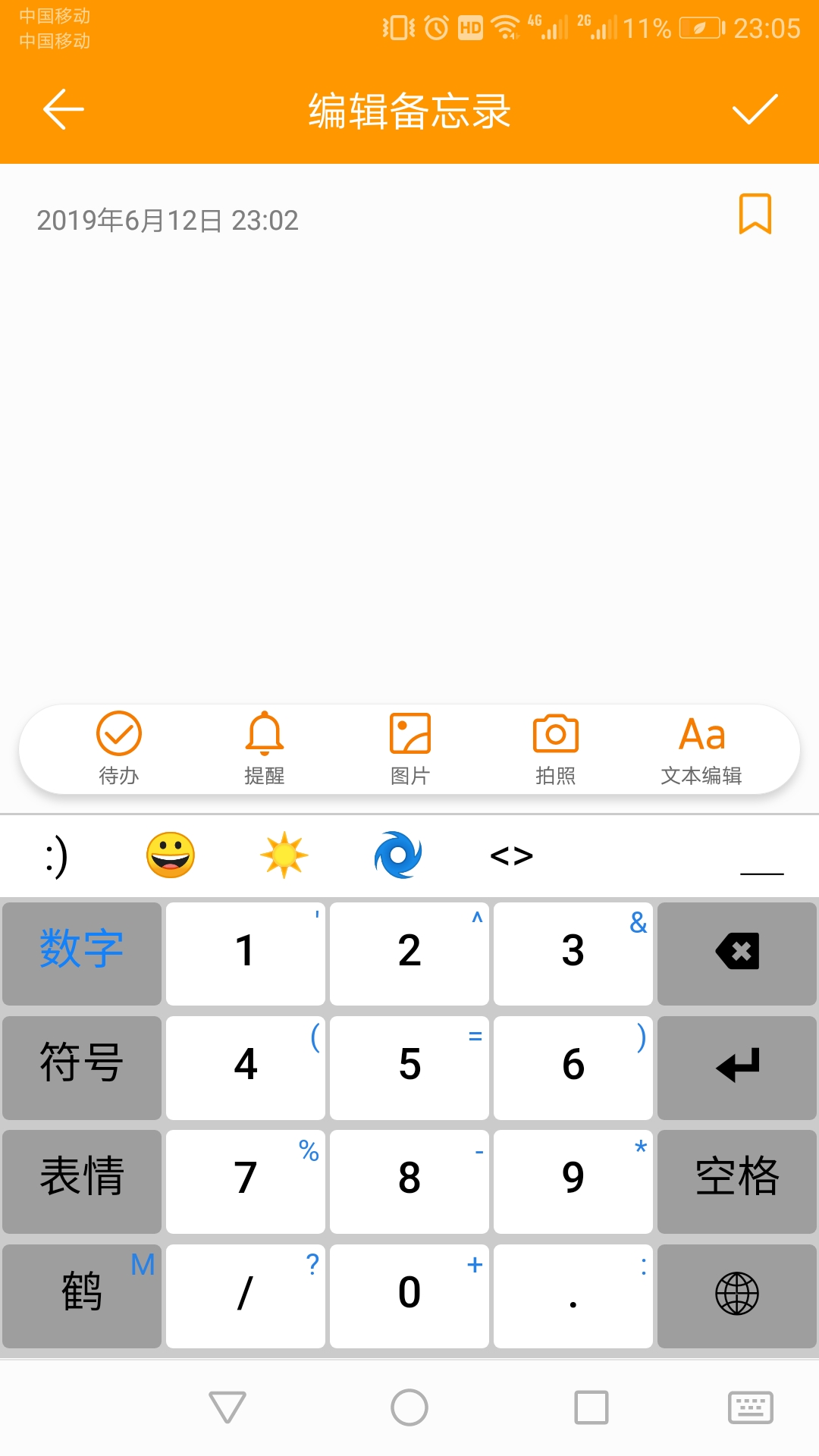Open text editing options (文本编辑)

701,748
